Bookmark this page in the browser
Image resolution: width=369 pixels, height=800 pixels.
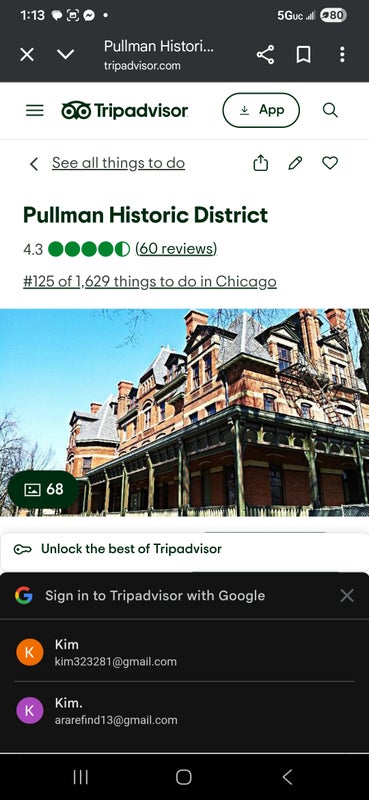pyautogui.click(x=304, y=54)
